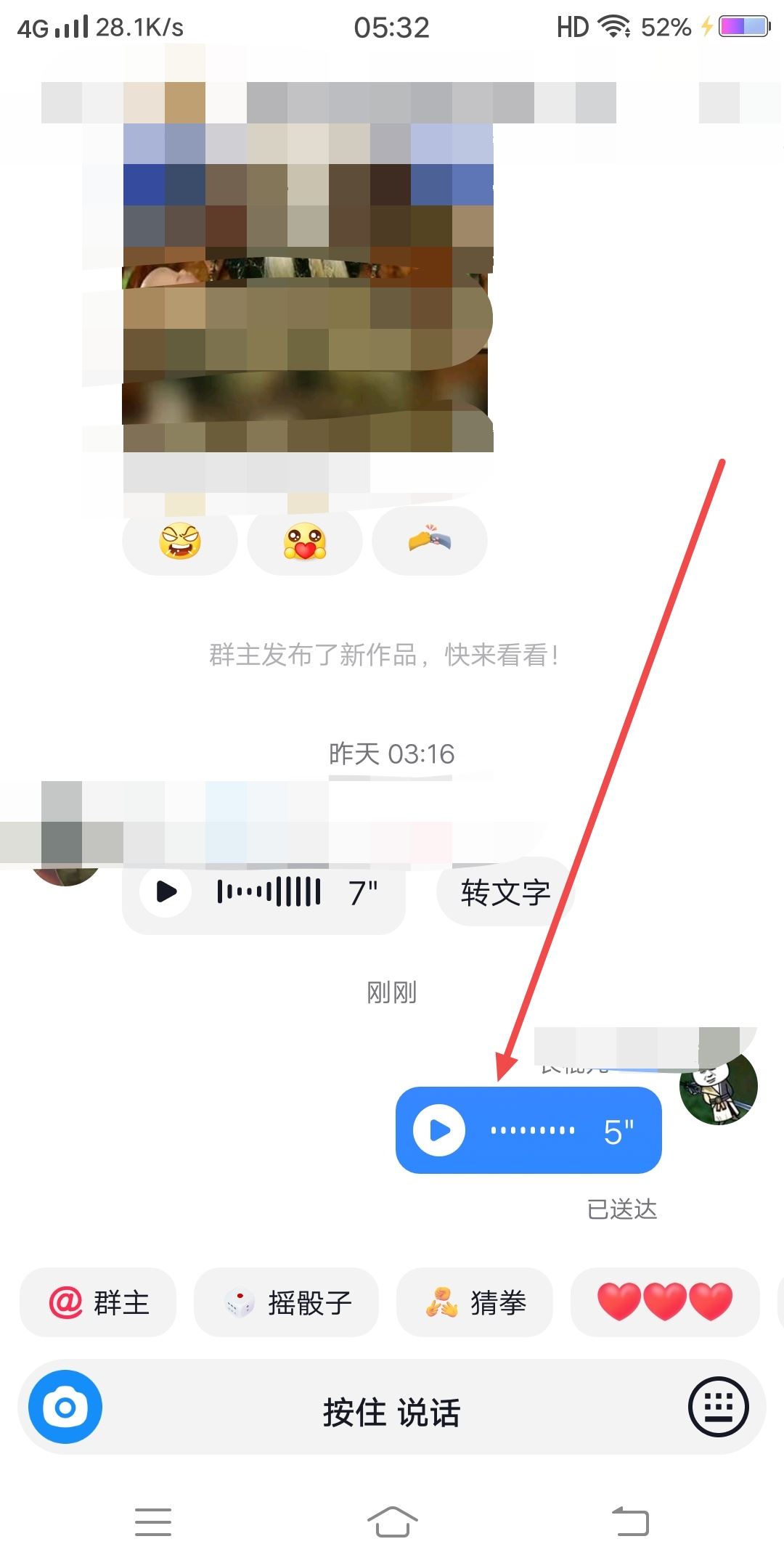Send the three red hearts quick reply
Image resolution: width=784 pixels, height=1568 pixels.
[665, 1301]
